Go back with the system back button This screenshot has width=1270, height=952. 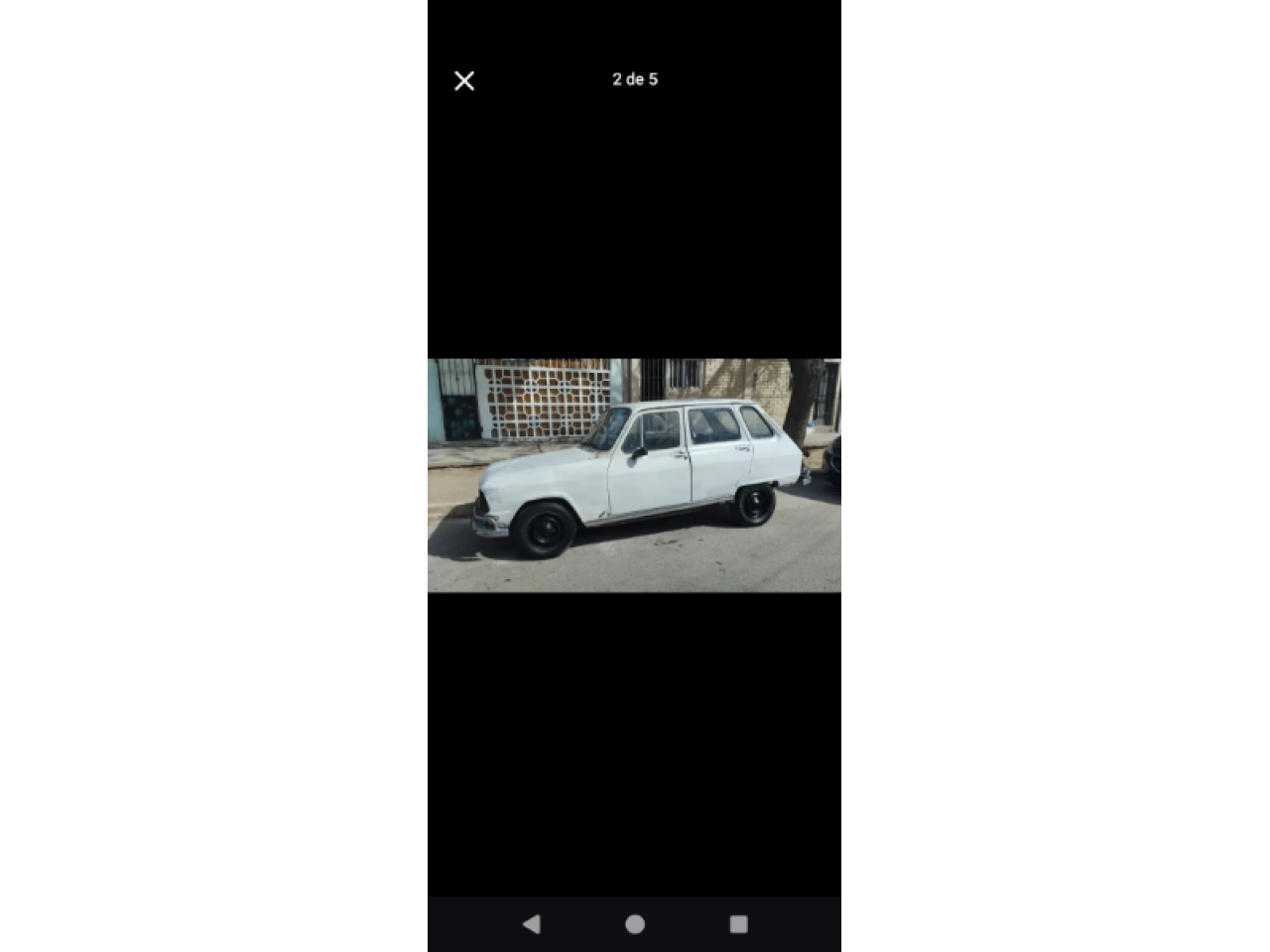point(532,924)
